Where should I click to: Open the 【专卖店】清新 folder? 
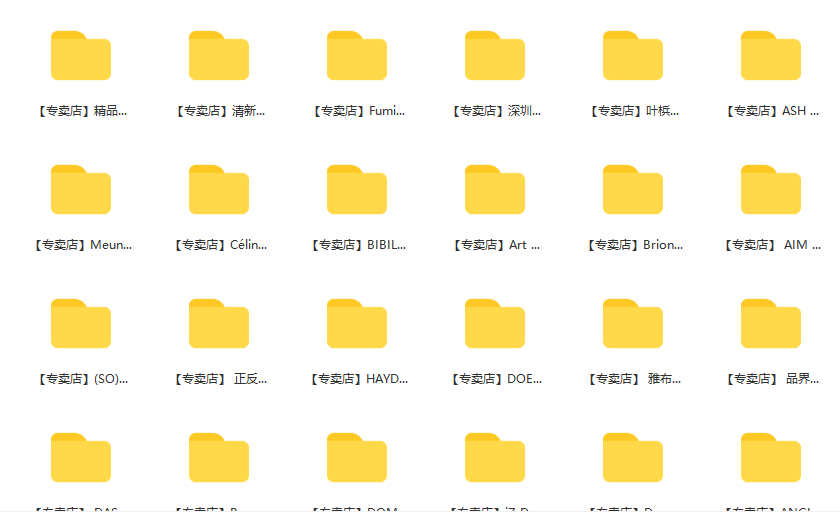[219, 56]
